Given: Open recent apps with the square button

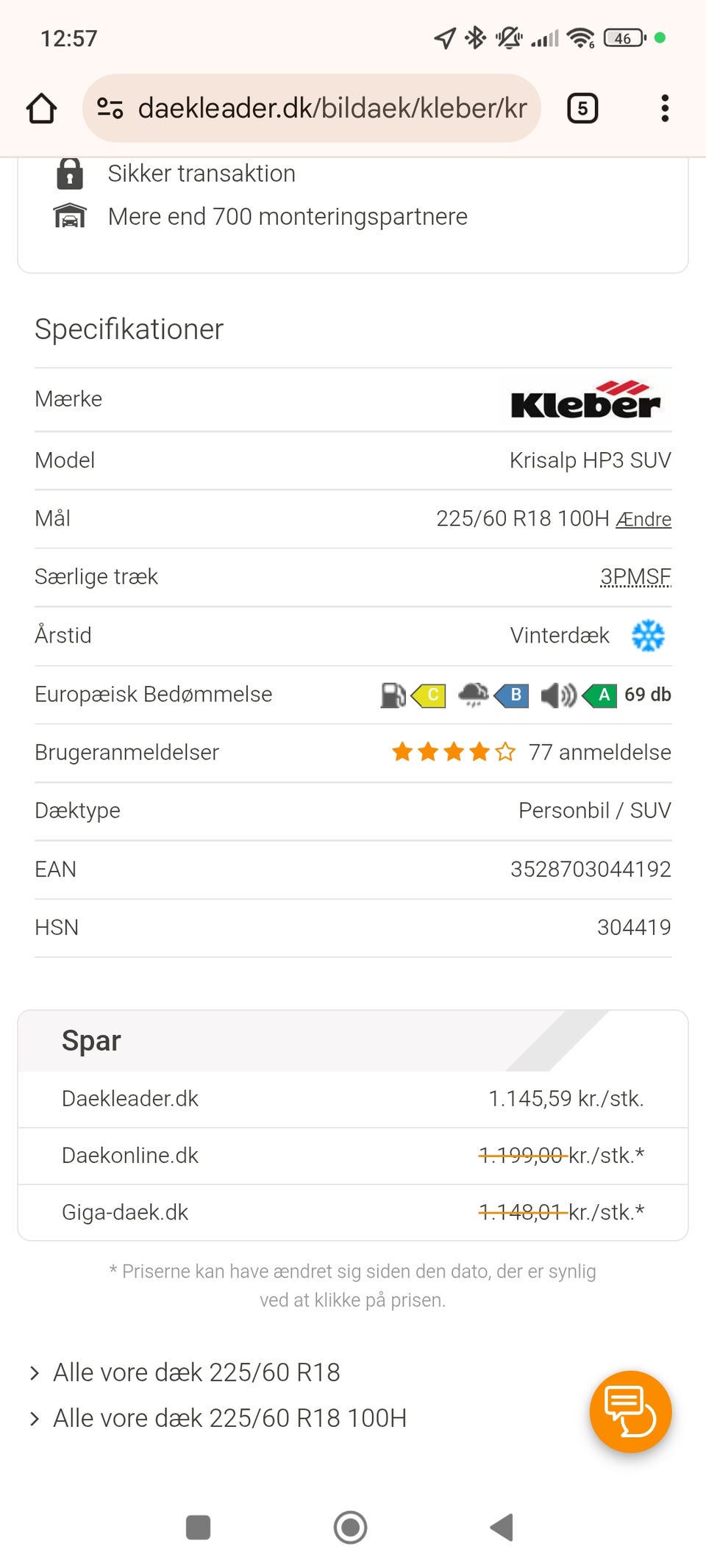Looking at the screenshot, I should pos(199,1527).
